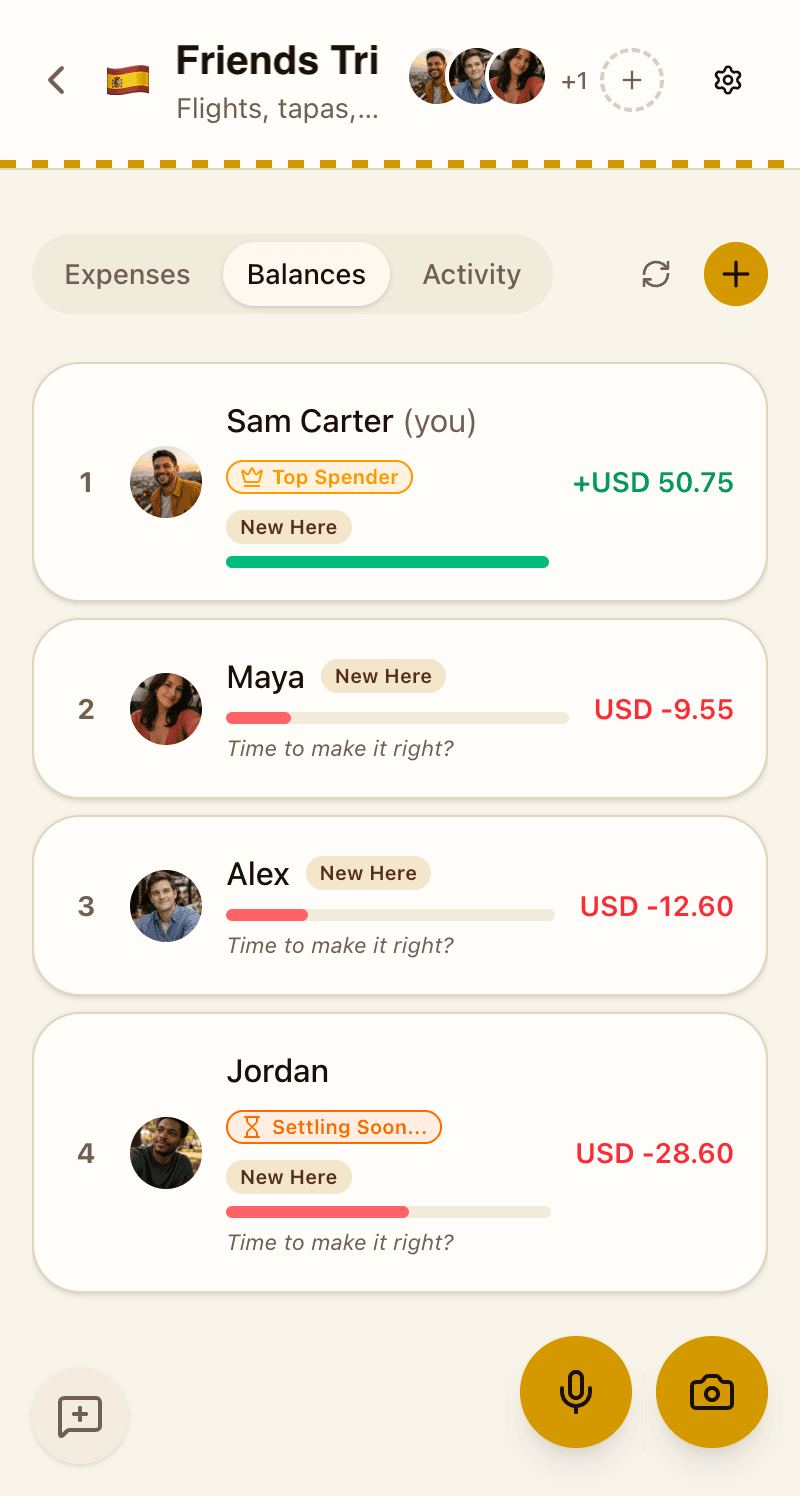
Task: Switch to the Expenses tab
Action: (127, 274)
